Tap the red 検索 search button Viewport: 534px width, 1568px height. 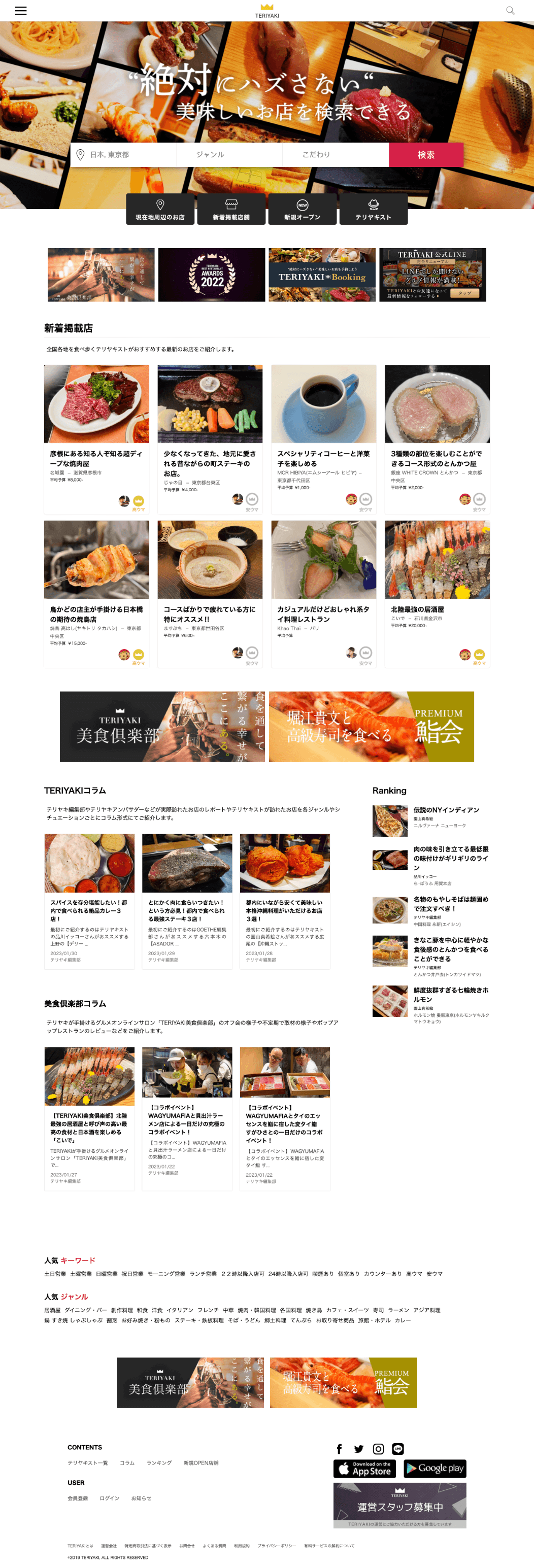pyautogui.click(x=425, y=155)
